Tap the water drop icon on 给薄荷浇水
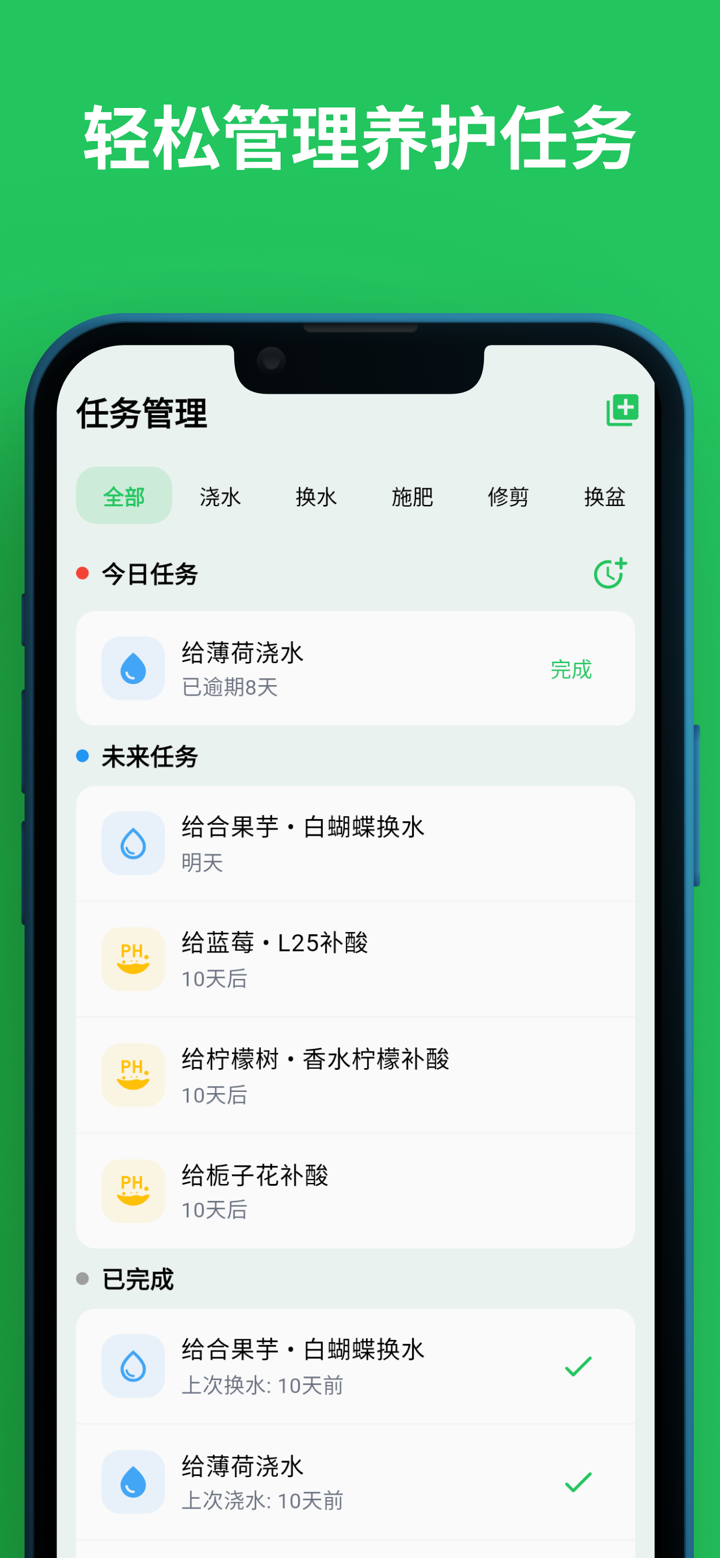This screenshot has width=720, height=1558. tap(133, 668)
